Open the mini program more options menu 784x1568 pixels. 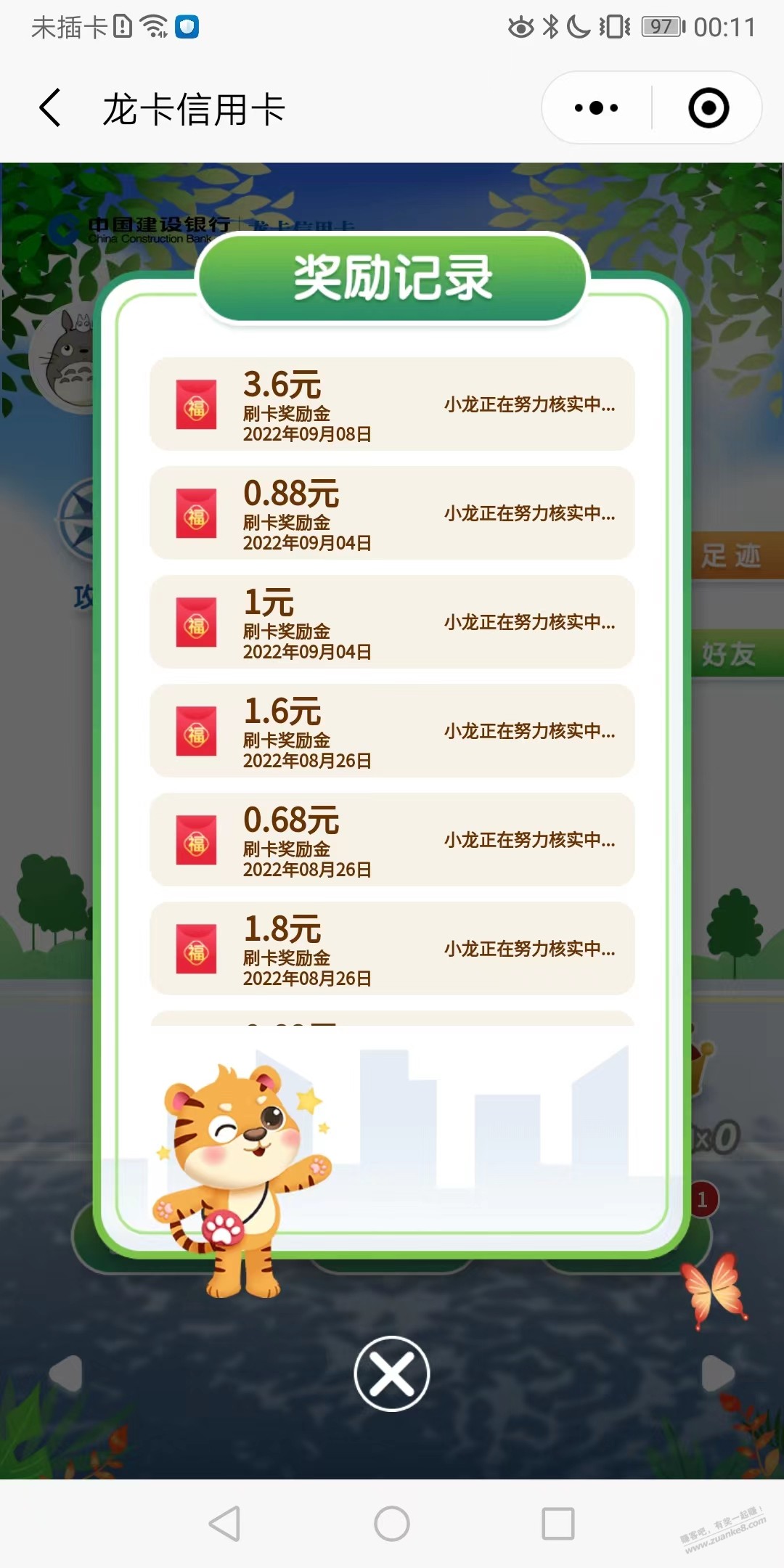(x=596, y=109)
